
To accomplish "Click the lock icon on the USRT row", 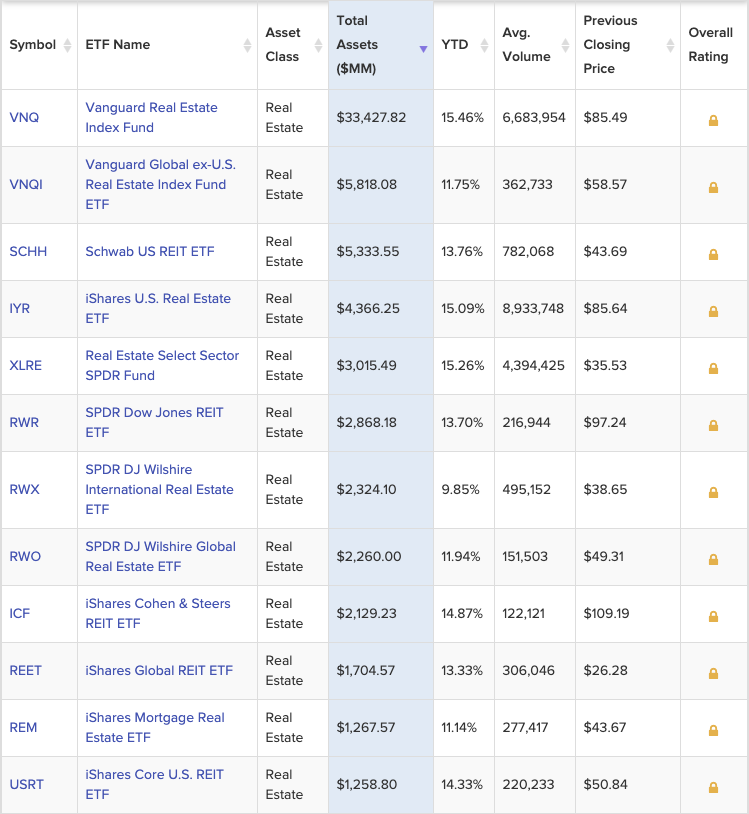I will [x=713, y=785].
